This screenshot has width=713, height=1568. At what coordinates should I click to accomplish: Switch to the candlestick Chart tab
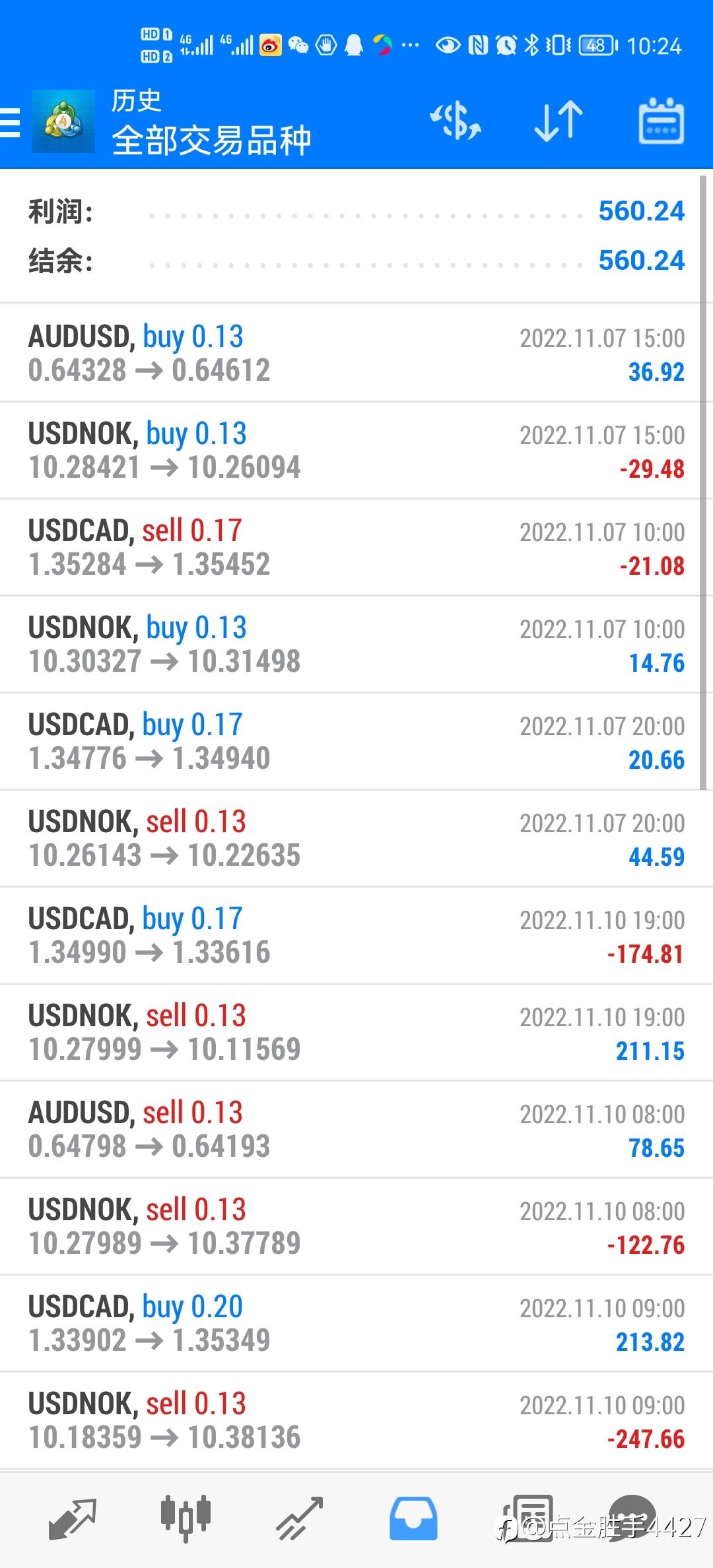pyautogui.click(x=186, y=1517)
